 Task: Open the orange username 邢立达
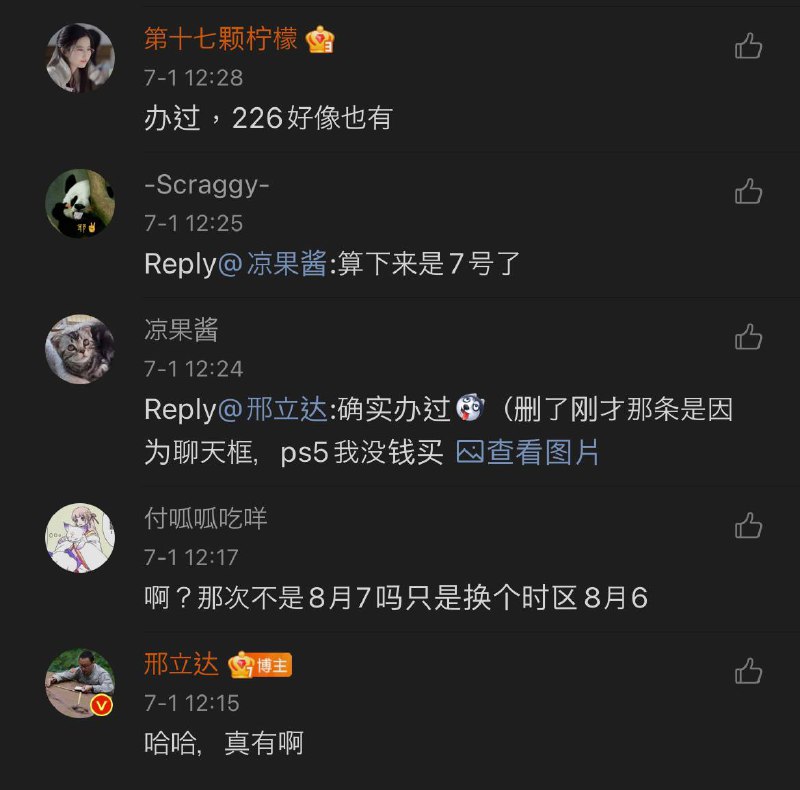click(181, 664)
